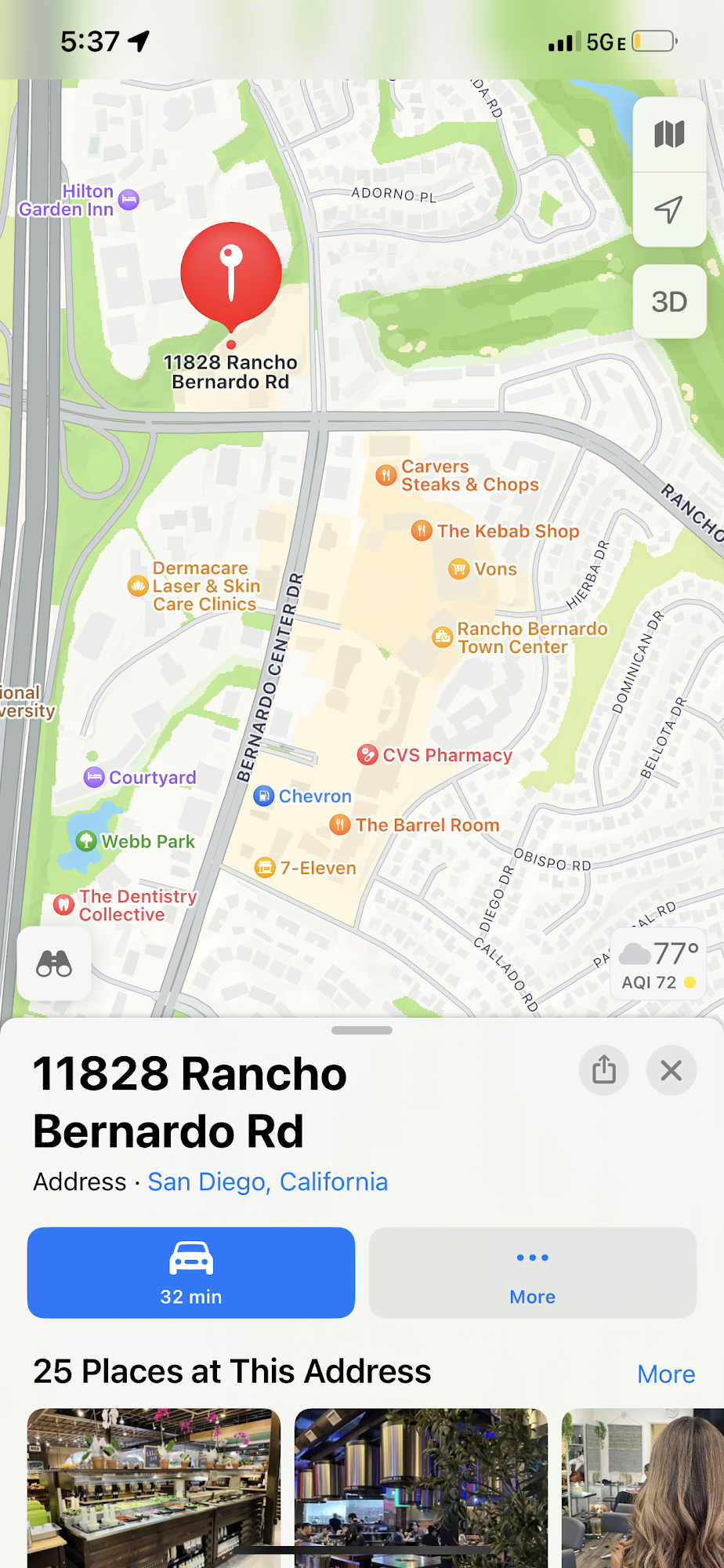Select the Webb Park marker
The image size is (724, 1568).
135,841
